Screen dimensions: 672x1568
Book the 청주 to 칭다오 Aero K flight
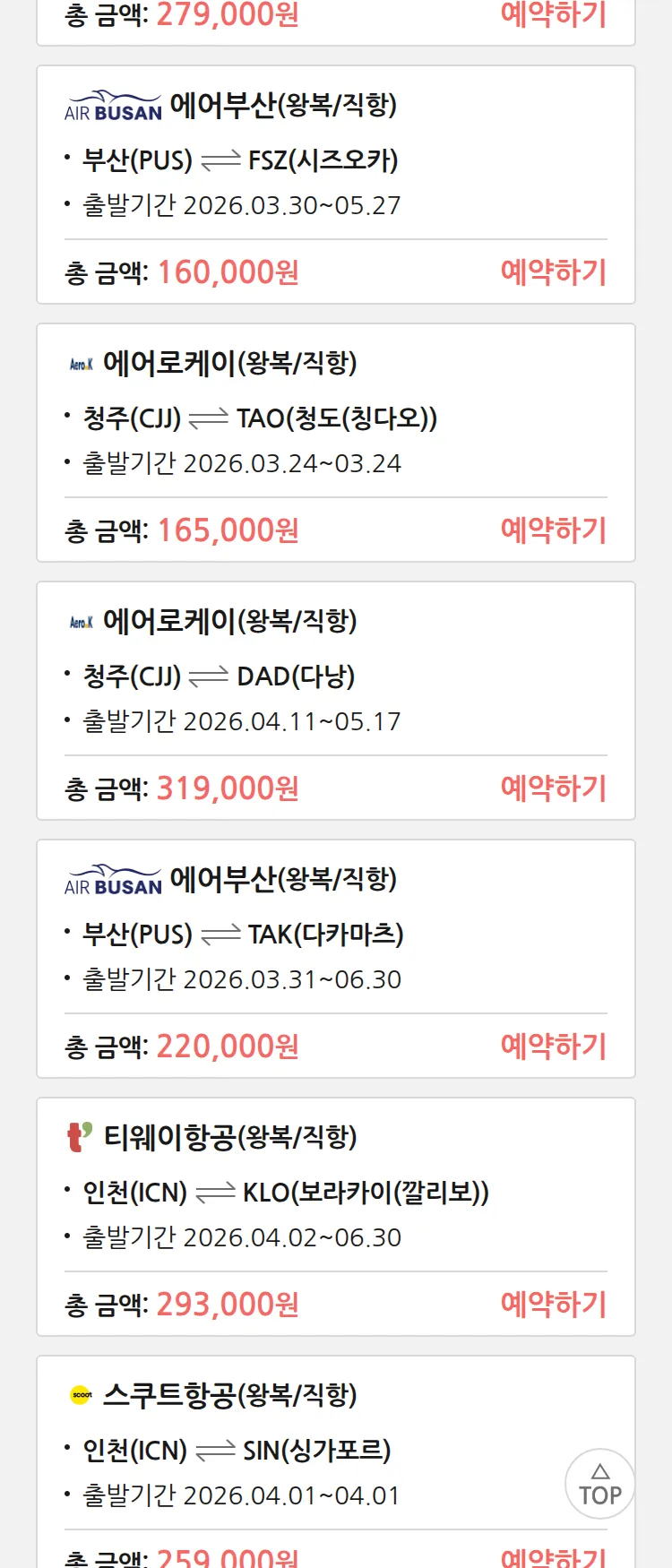553,530
